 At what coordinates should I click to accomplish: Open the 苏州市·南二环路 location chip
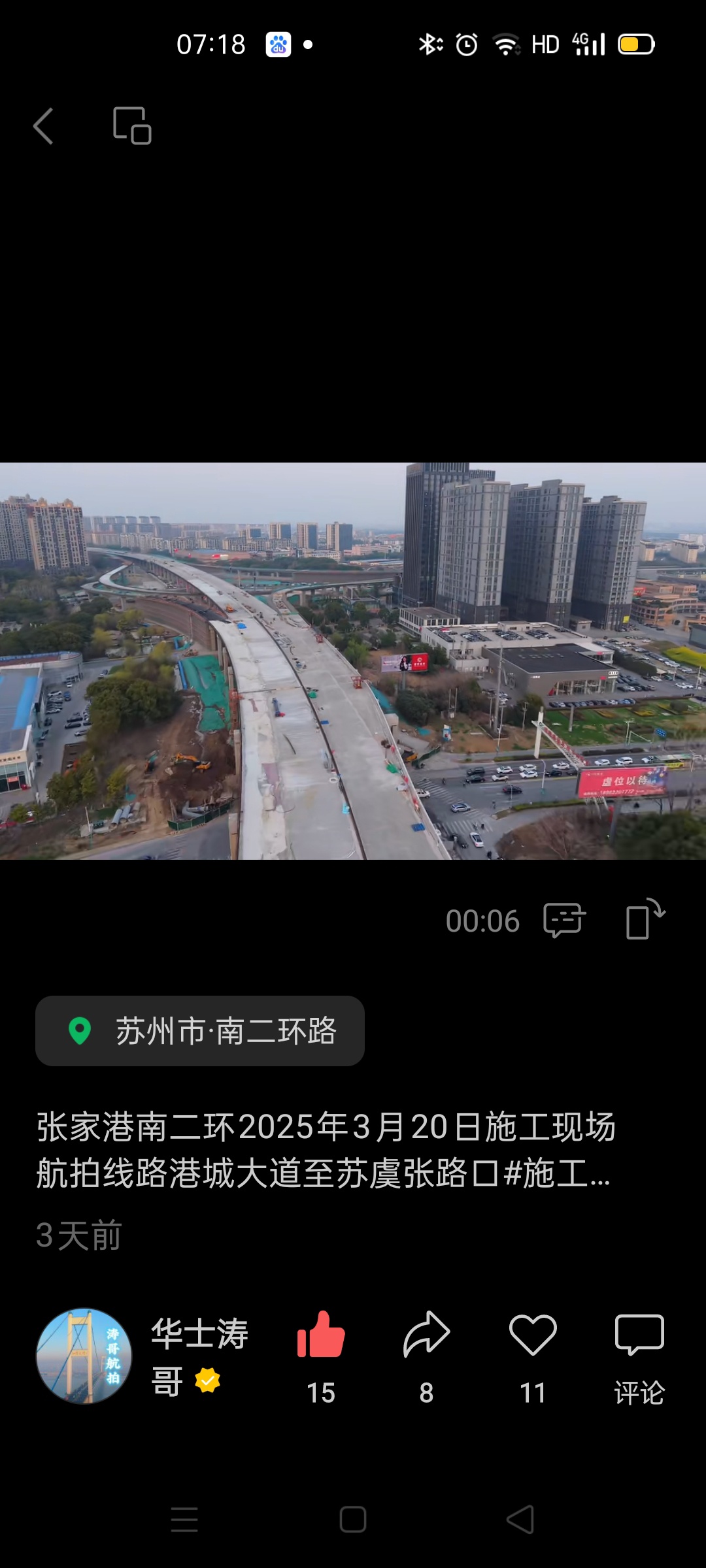(x=200, y=1031)
